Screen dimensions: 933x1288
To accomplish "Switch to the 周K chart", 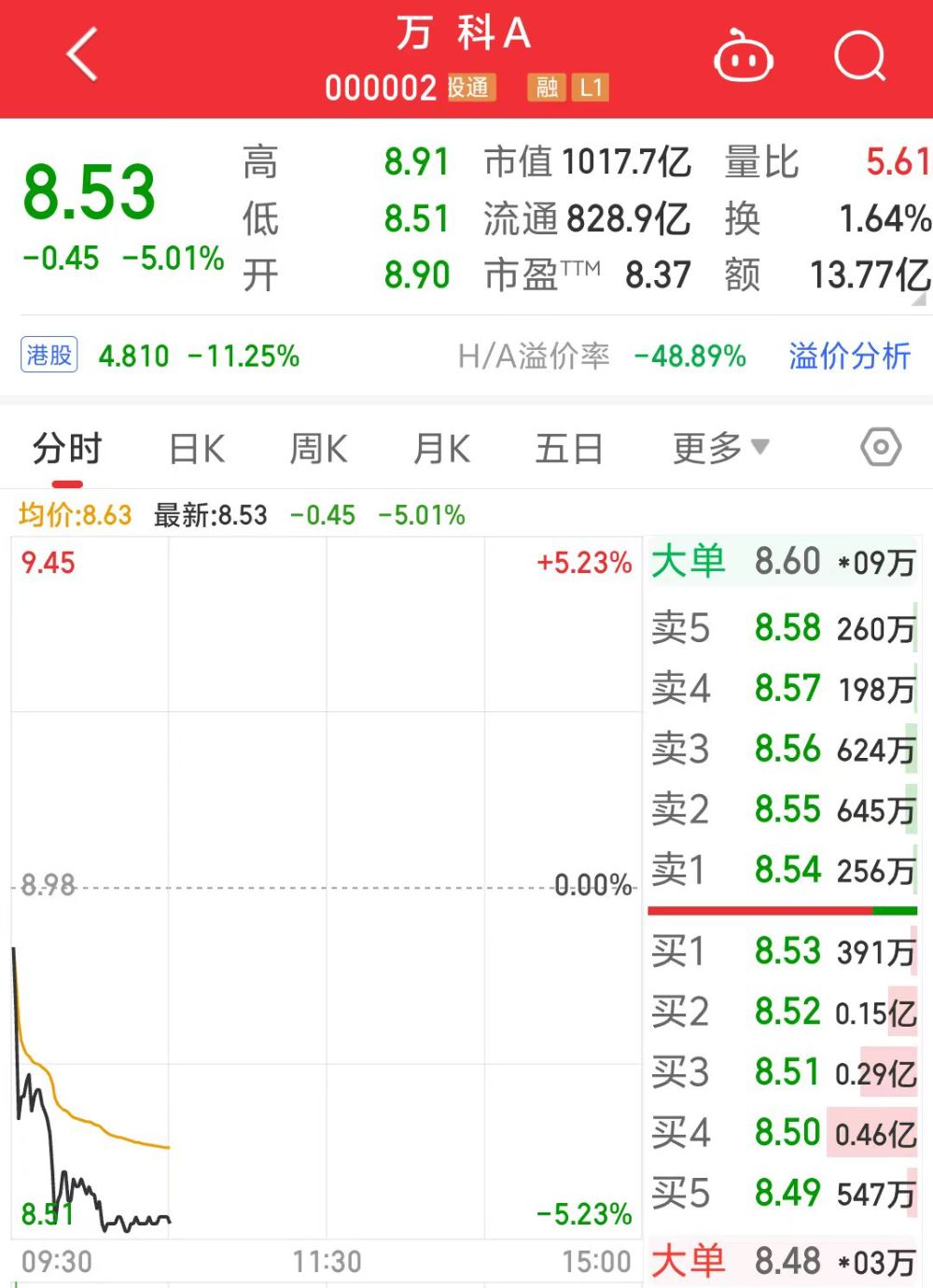I will [318, 449].
